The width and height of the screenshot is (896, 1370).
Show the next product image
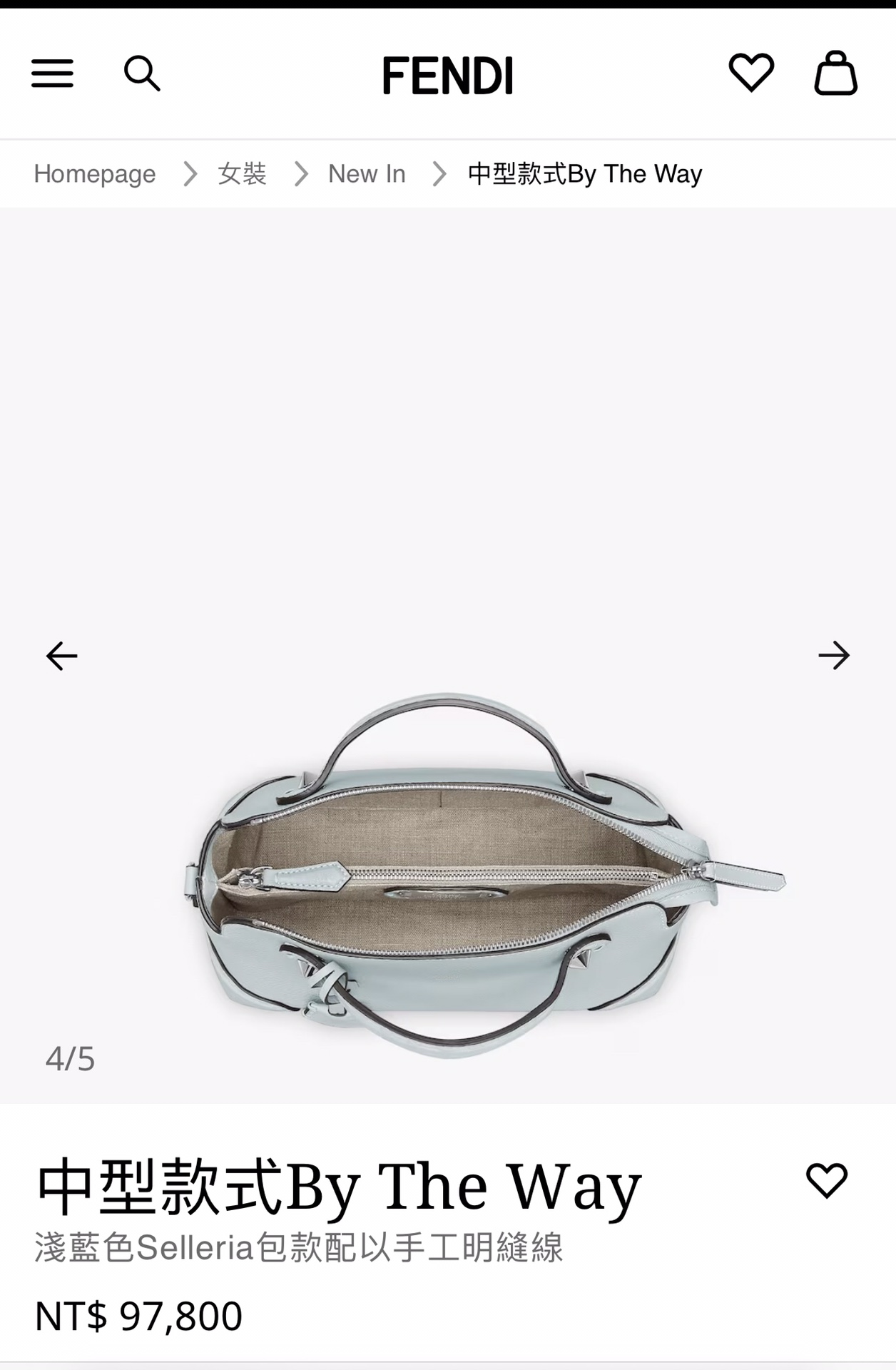coord(834,656)
